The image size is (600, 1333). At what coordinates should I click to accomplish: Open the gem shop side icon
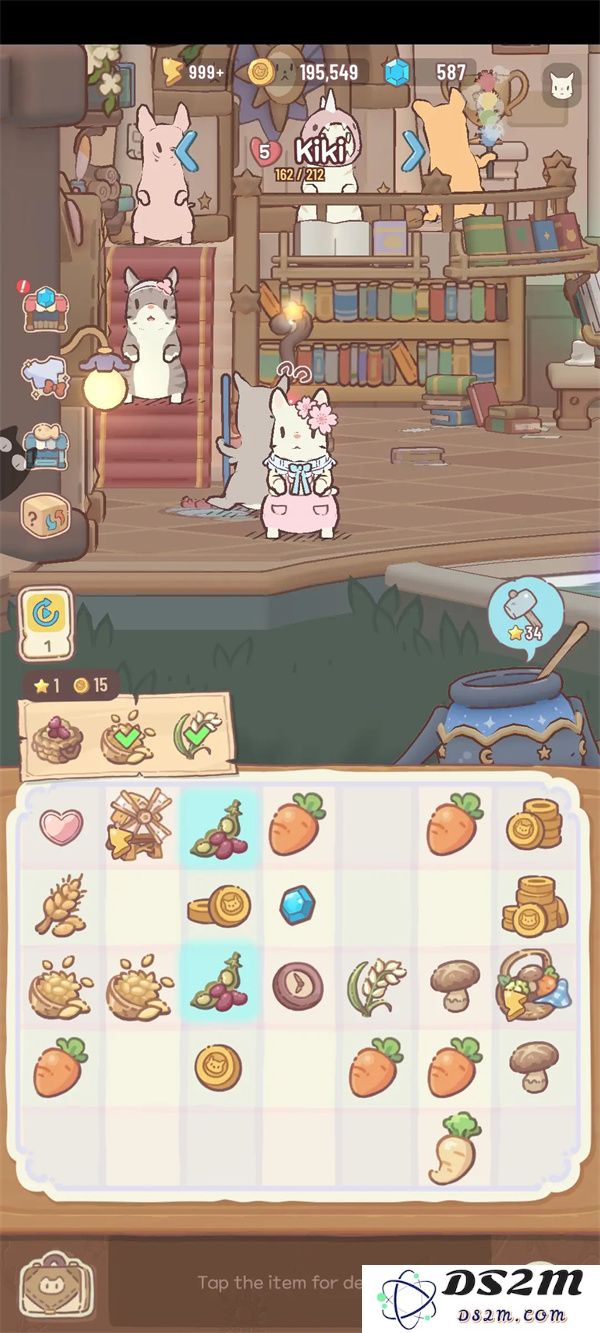(x=45, y=308)
